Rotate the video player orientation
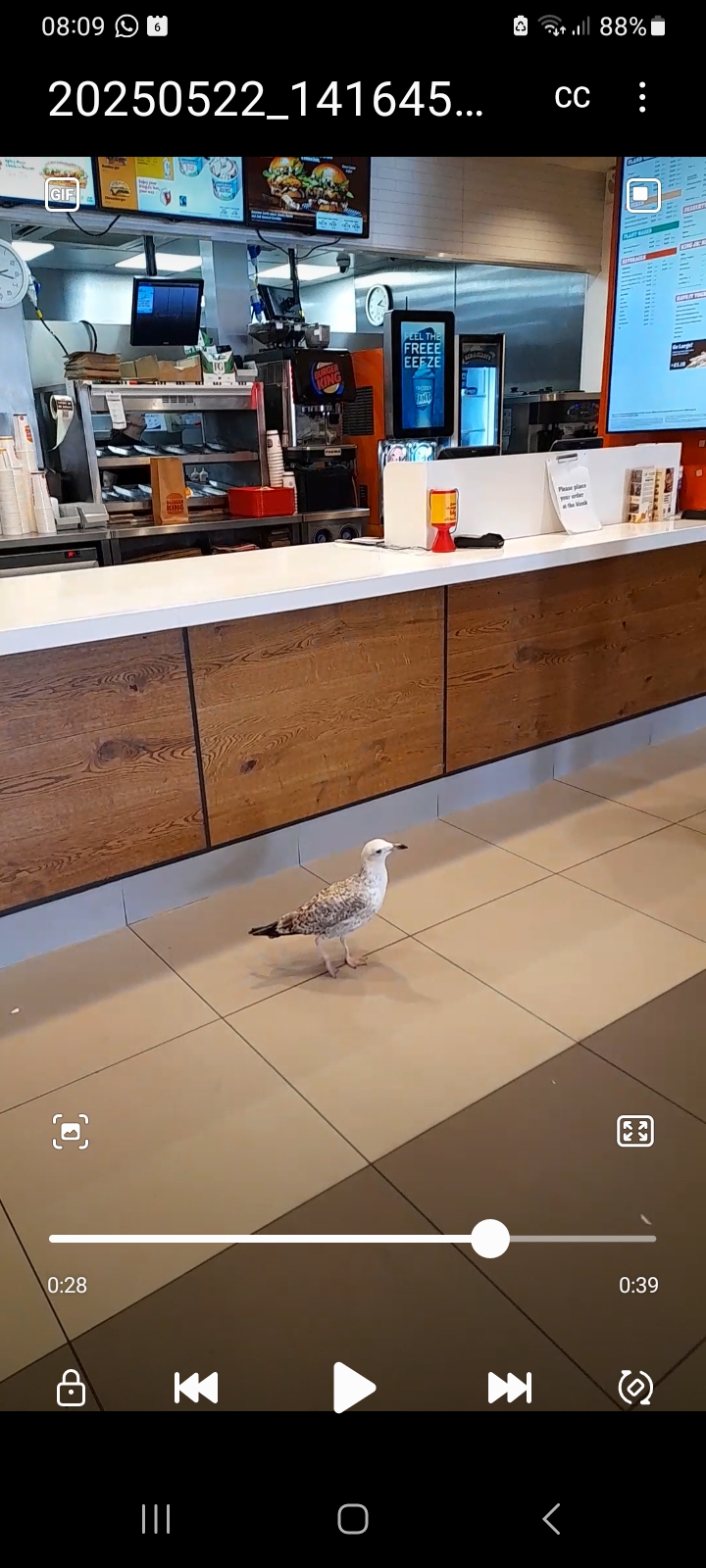This screenshot has width=706, height=1568. pos(635,1388)
